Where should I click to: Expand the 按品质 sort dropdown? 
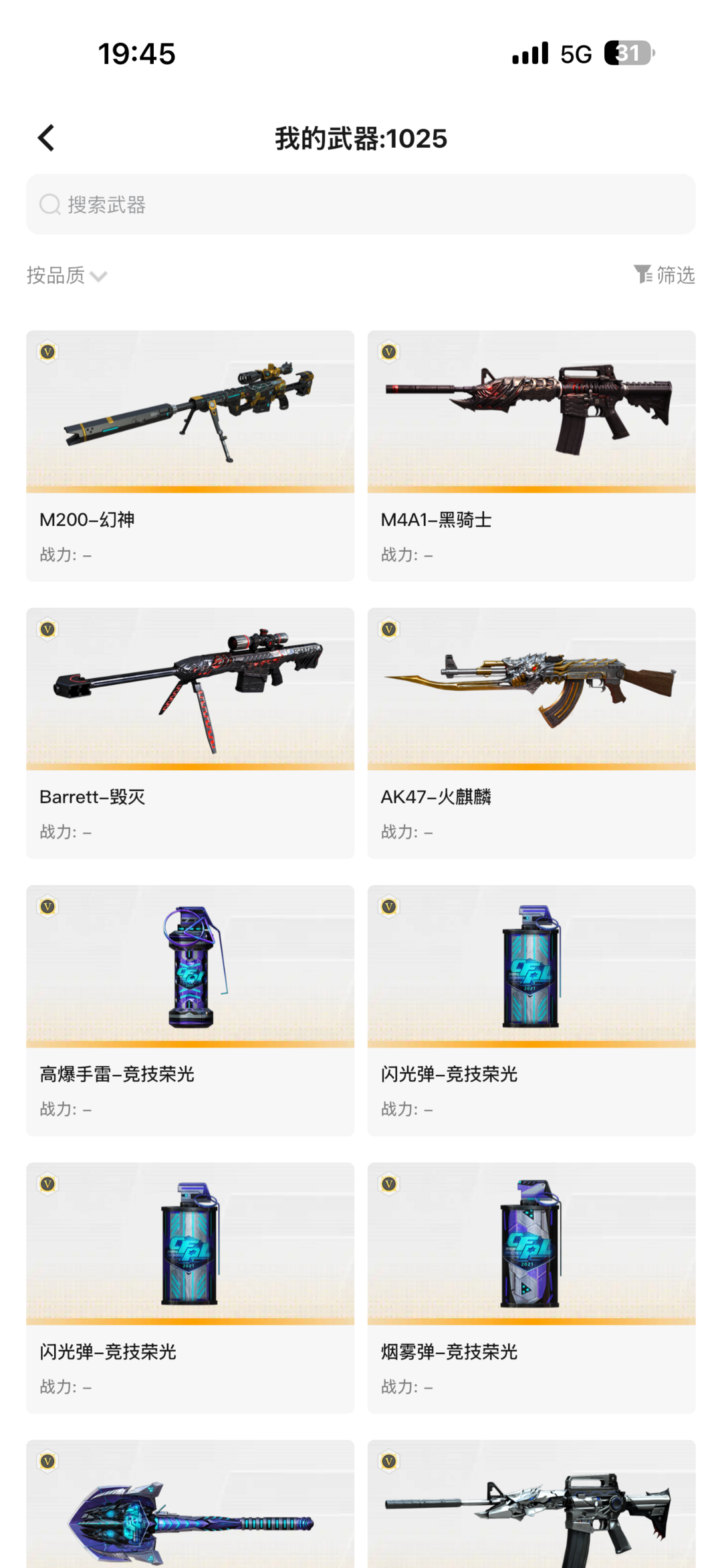(67, 275)
